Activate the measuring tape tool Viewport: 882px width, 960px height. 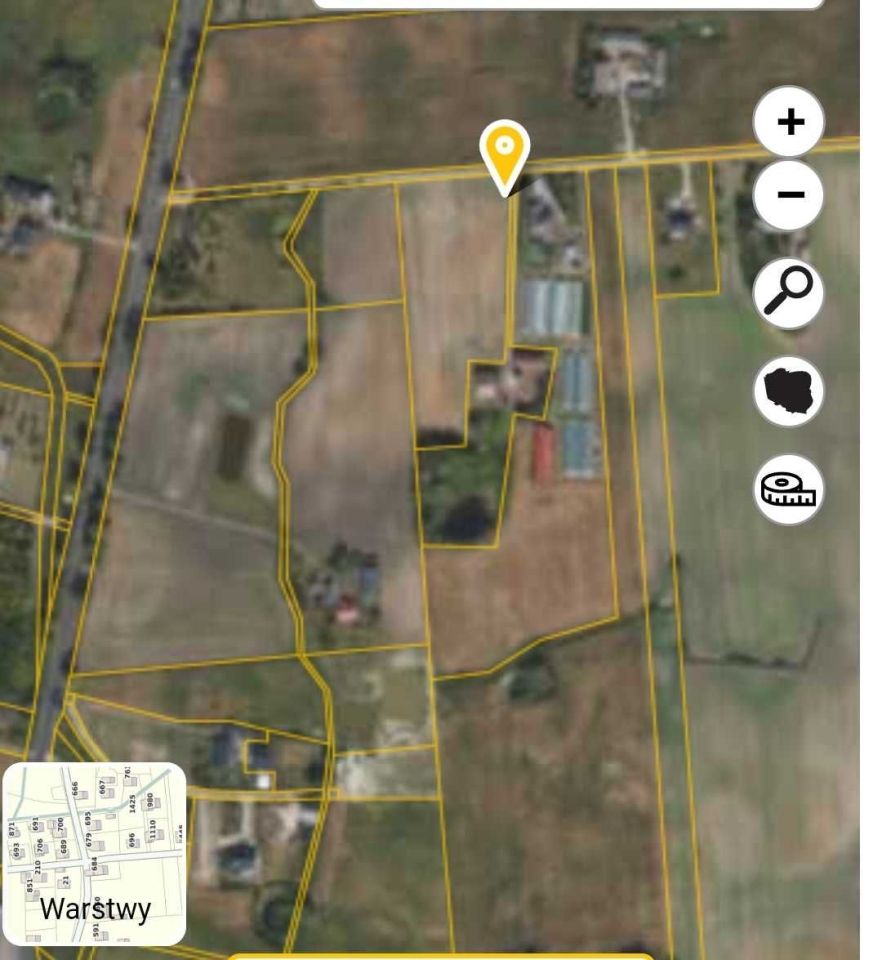tap(789, 489)
